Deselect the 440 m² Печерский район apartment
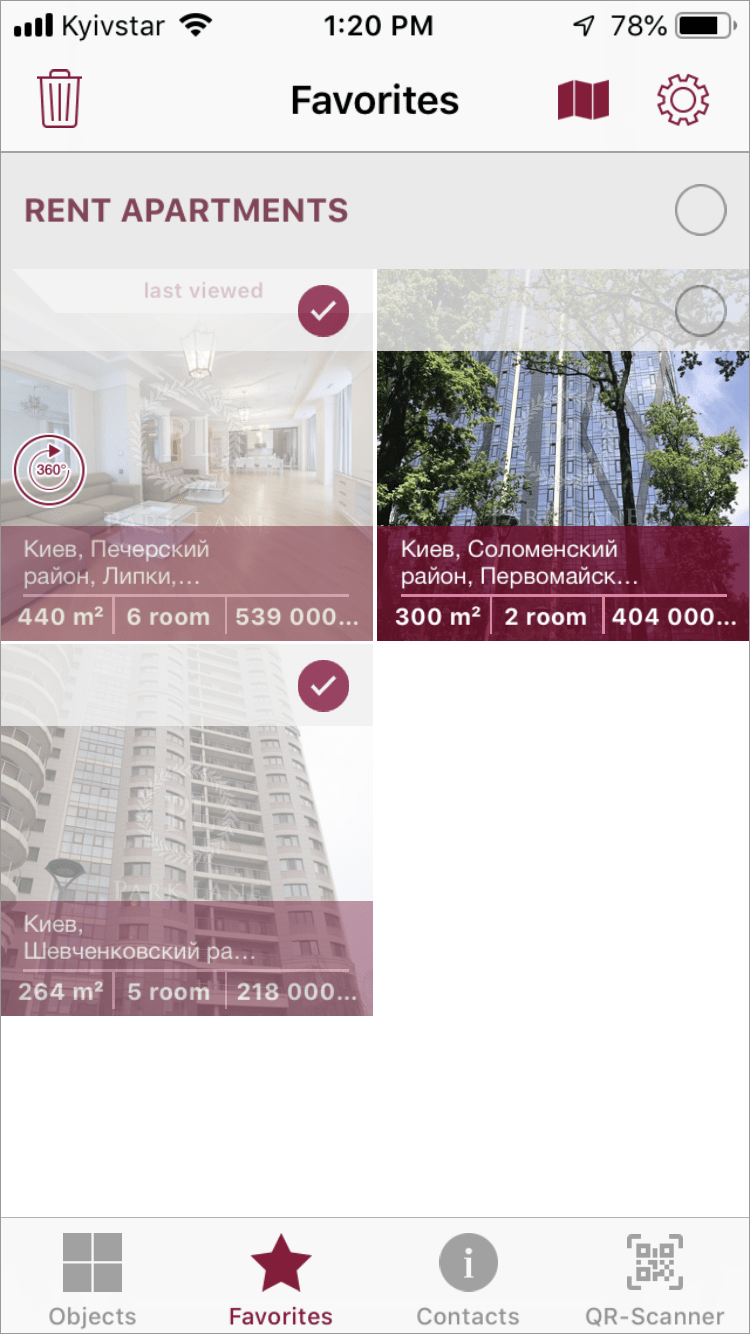Image resolution: width=750 pixels, height=1334 pixels. pyautogui.click(x=323, y=311)
